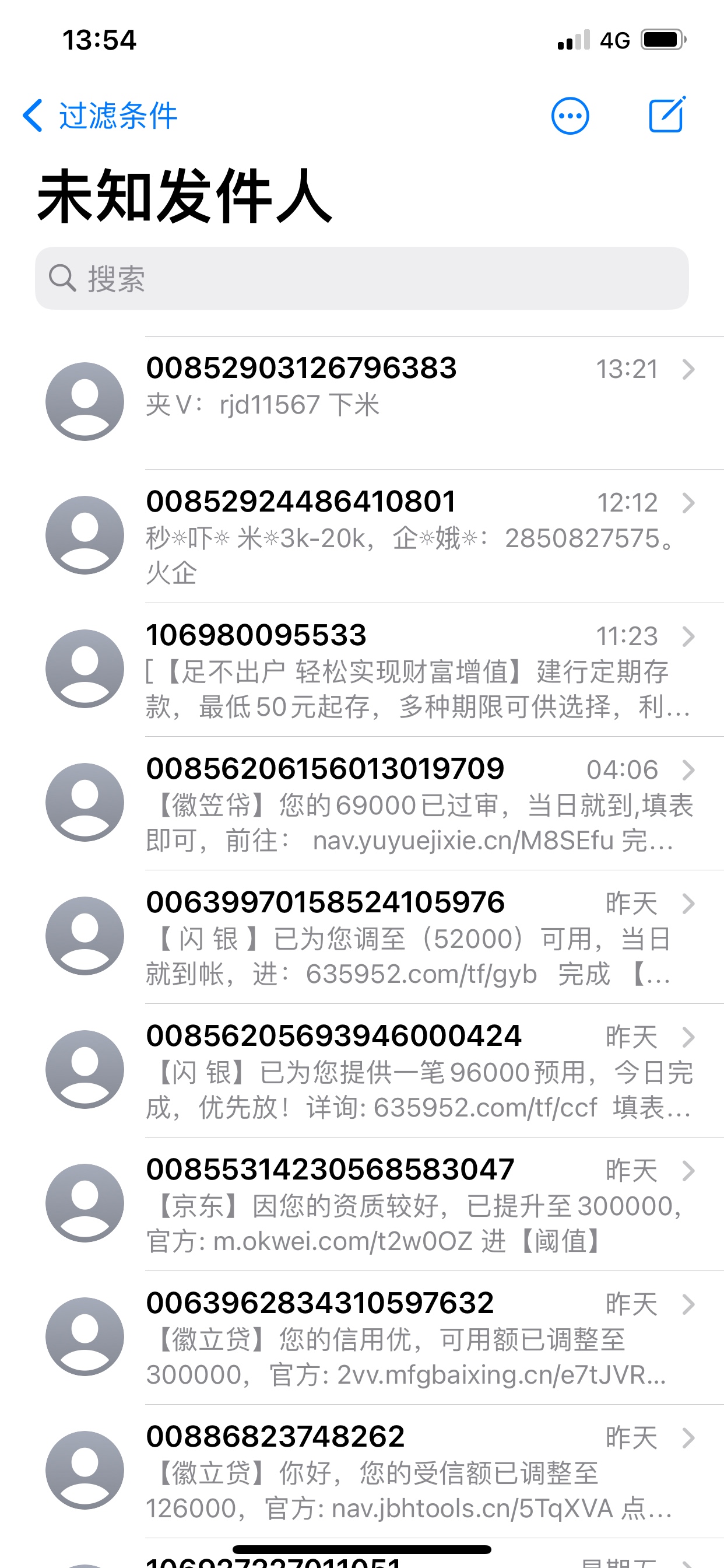Open the 徽笠傛 message from 008562061560013019709
Screen dimensions: 724x1568
[362, 803]
